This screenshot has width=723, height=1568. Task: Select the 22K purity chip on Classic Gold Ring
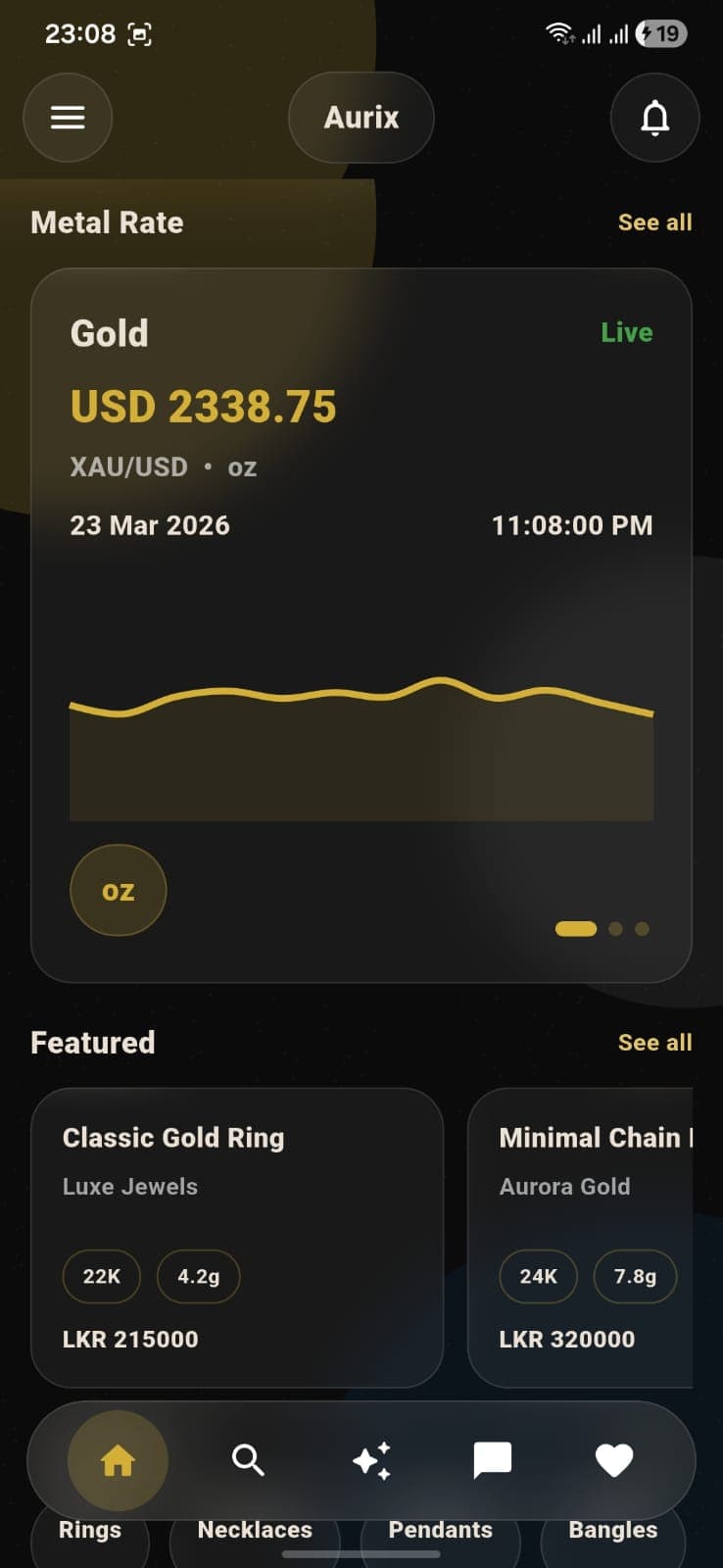[x=102, y=1276]
